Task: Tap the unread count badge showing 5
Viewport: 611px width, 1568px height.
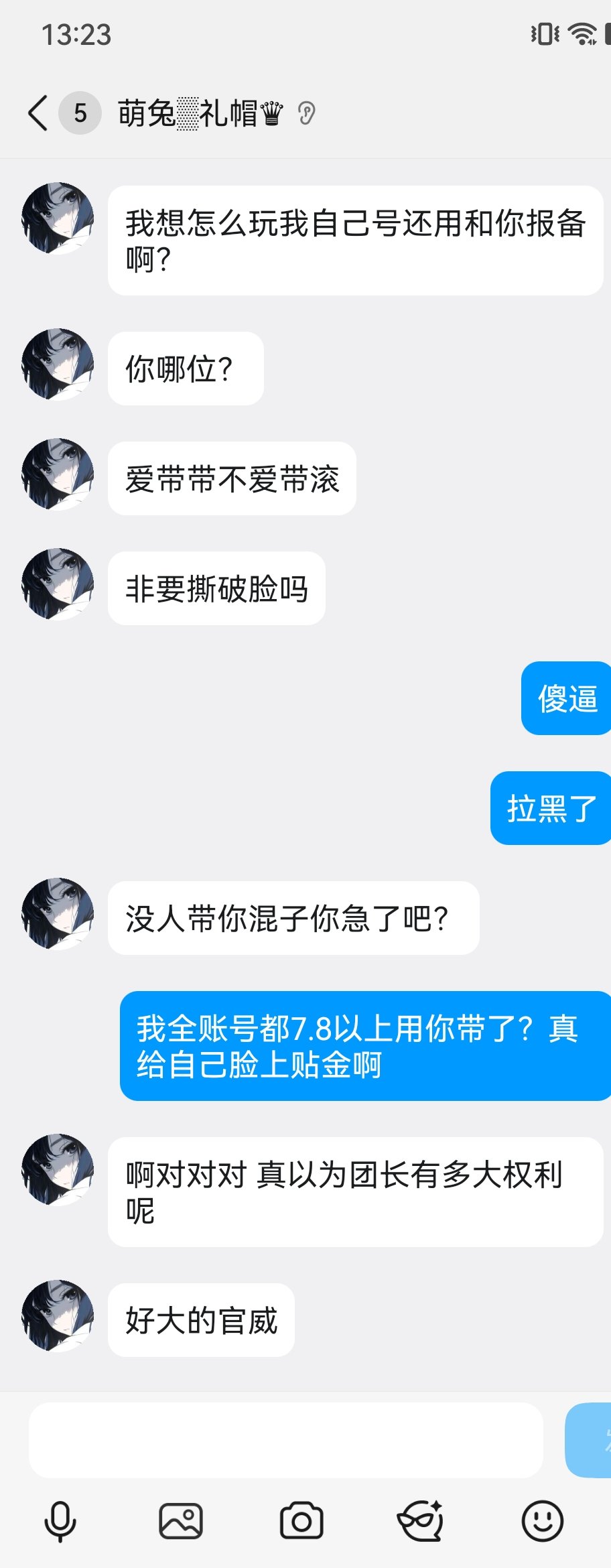Action: 78,113
